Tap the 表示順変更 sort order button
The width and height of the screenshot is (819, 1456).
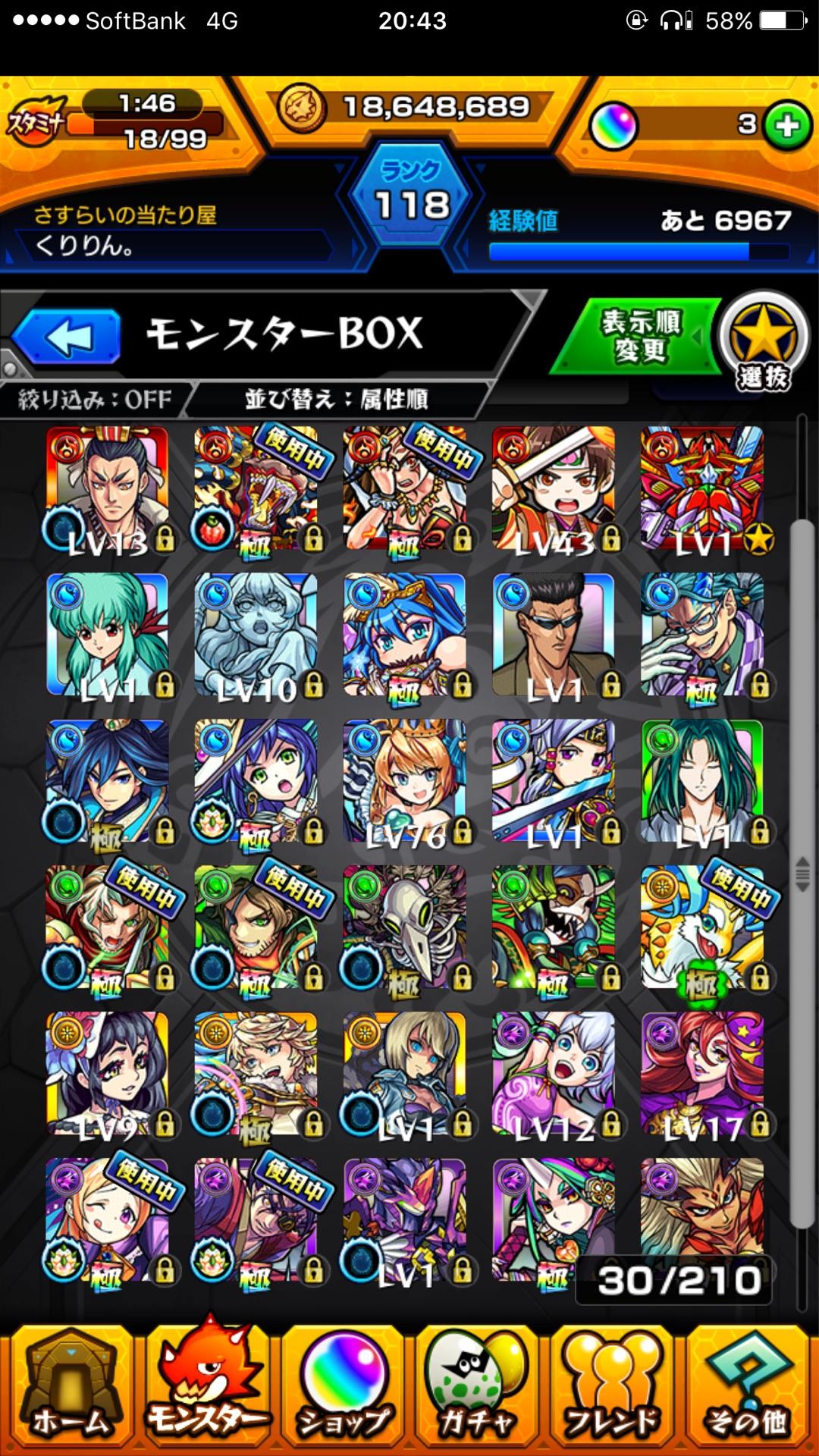point(639,336)
